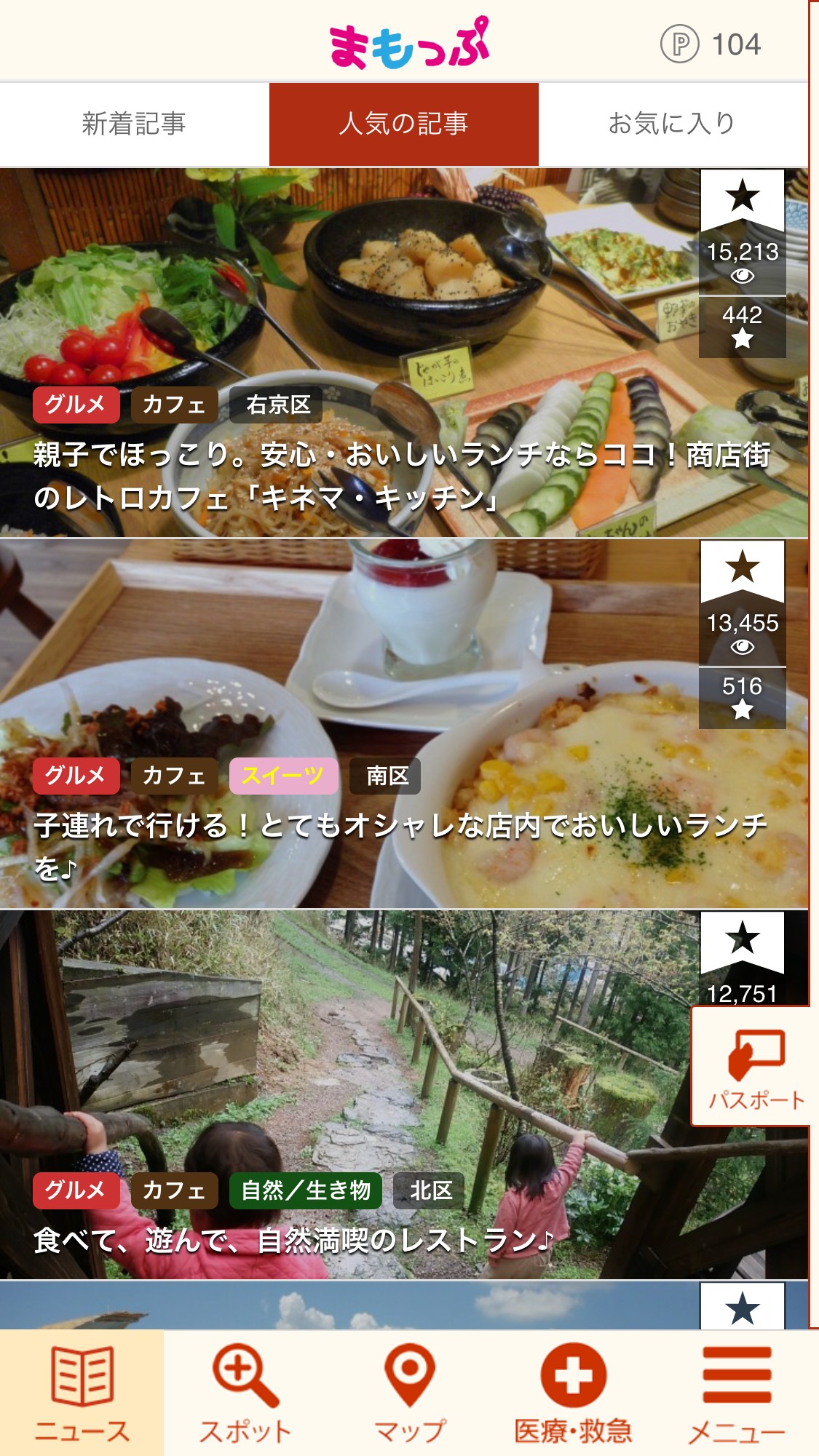Switch to the マップ section
Viewport: 819px width, 1456px height.
[409, 1393]
